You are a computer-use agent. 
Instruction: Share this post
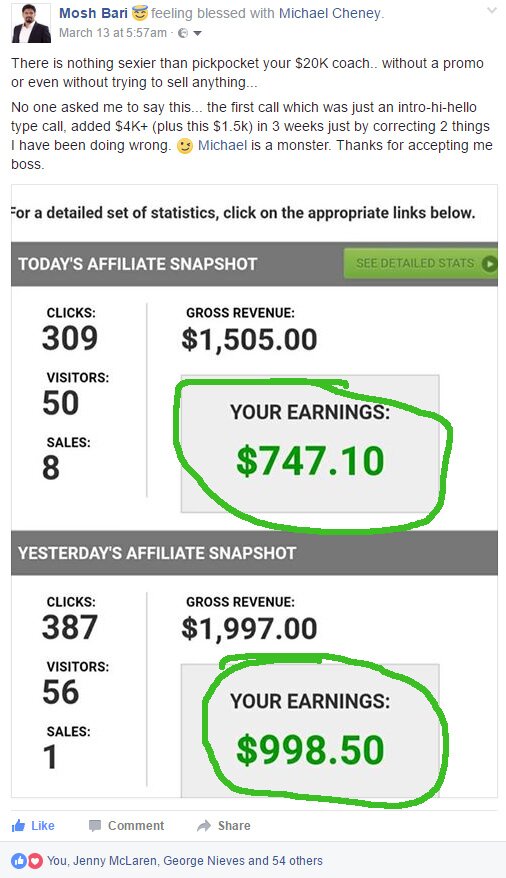tap(224, 825)
